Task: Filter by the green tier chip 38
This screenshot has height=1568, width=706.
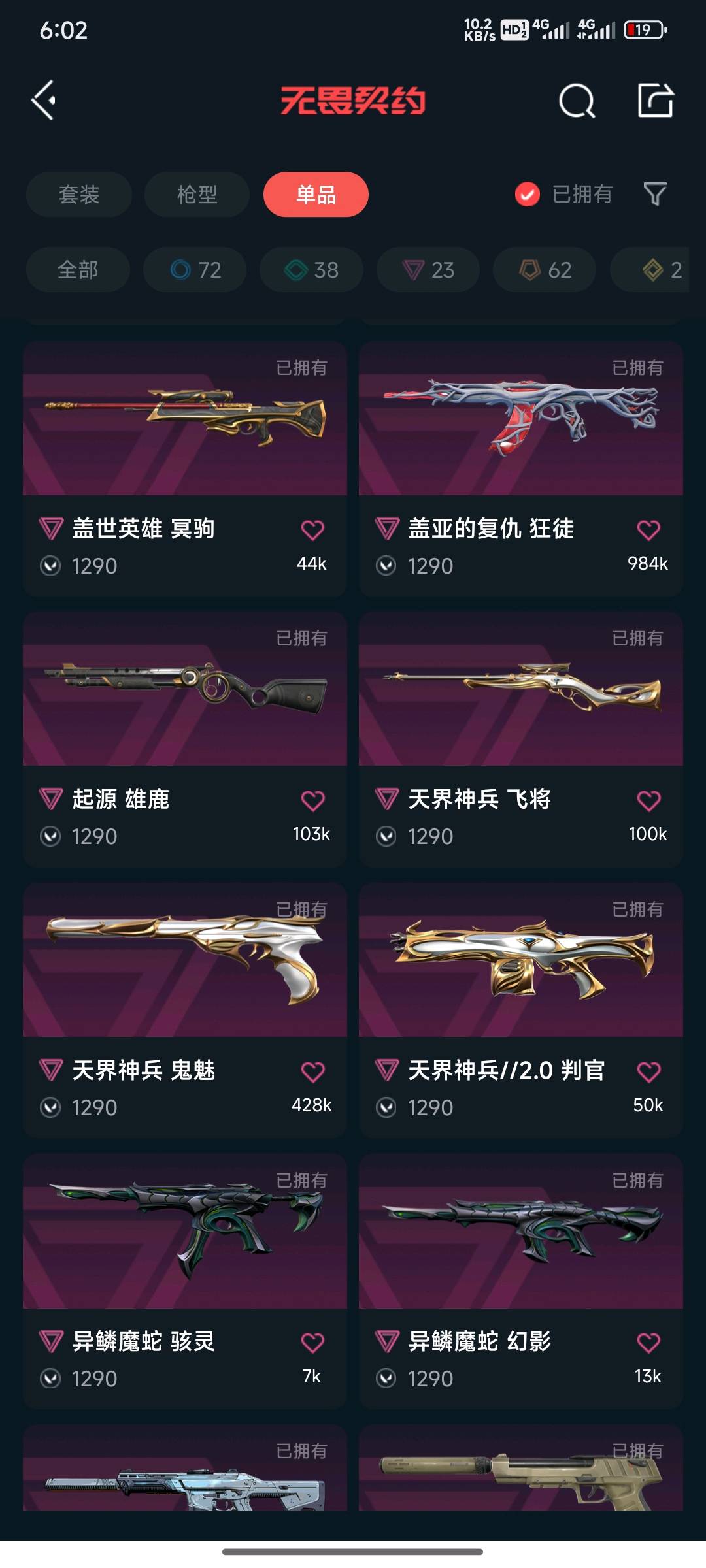Action: (311, 269)
